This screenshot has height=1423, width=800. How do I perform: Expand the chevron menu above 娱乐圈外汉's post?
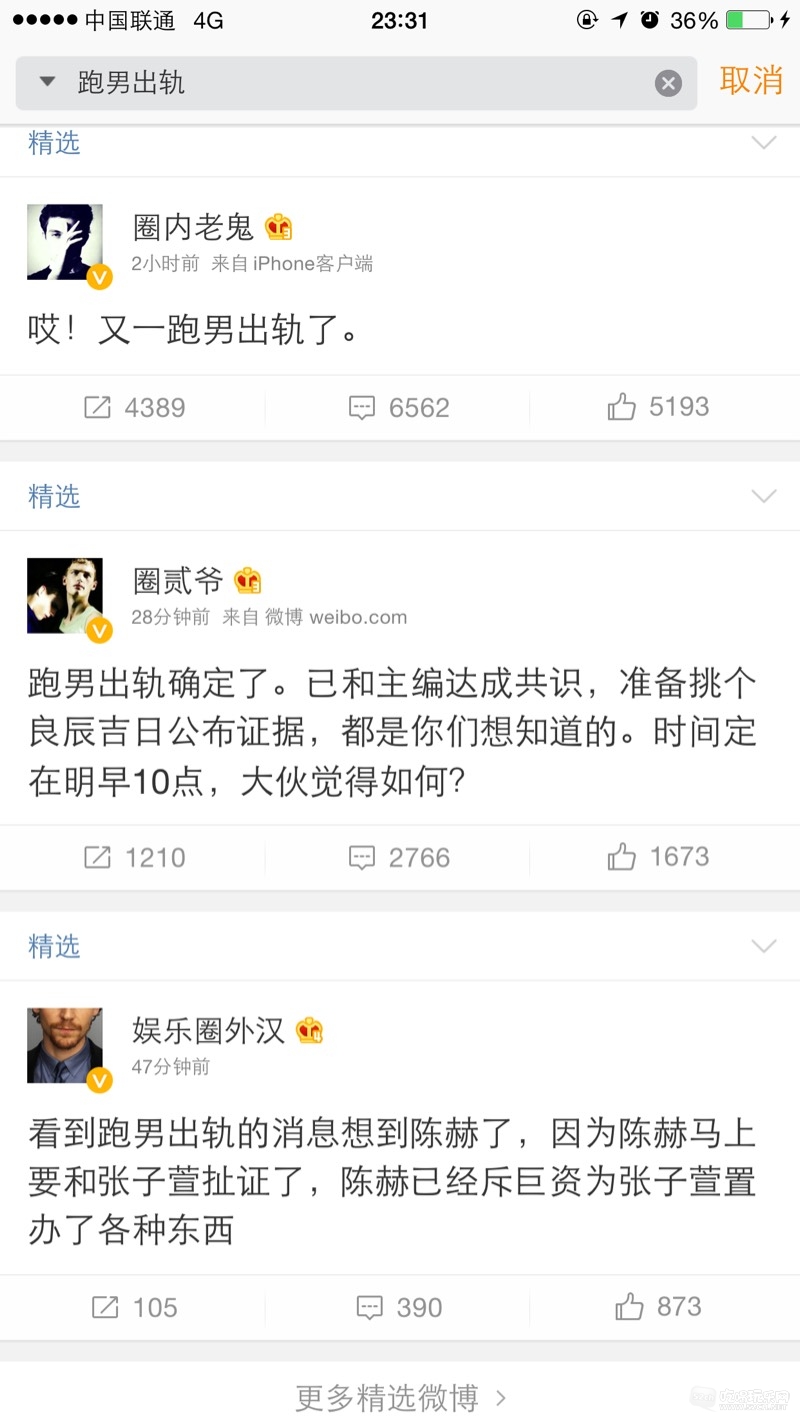click(x=763, y=946)
